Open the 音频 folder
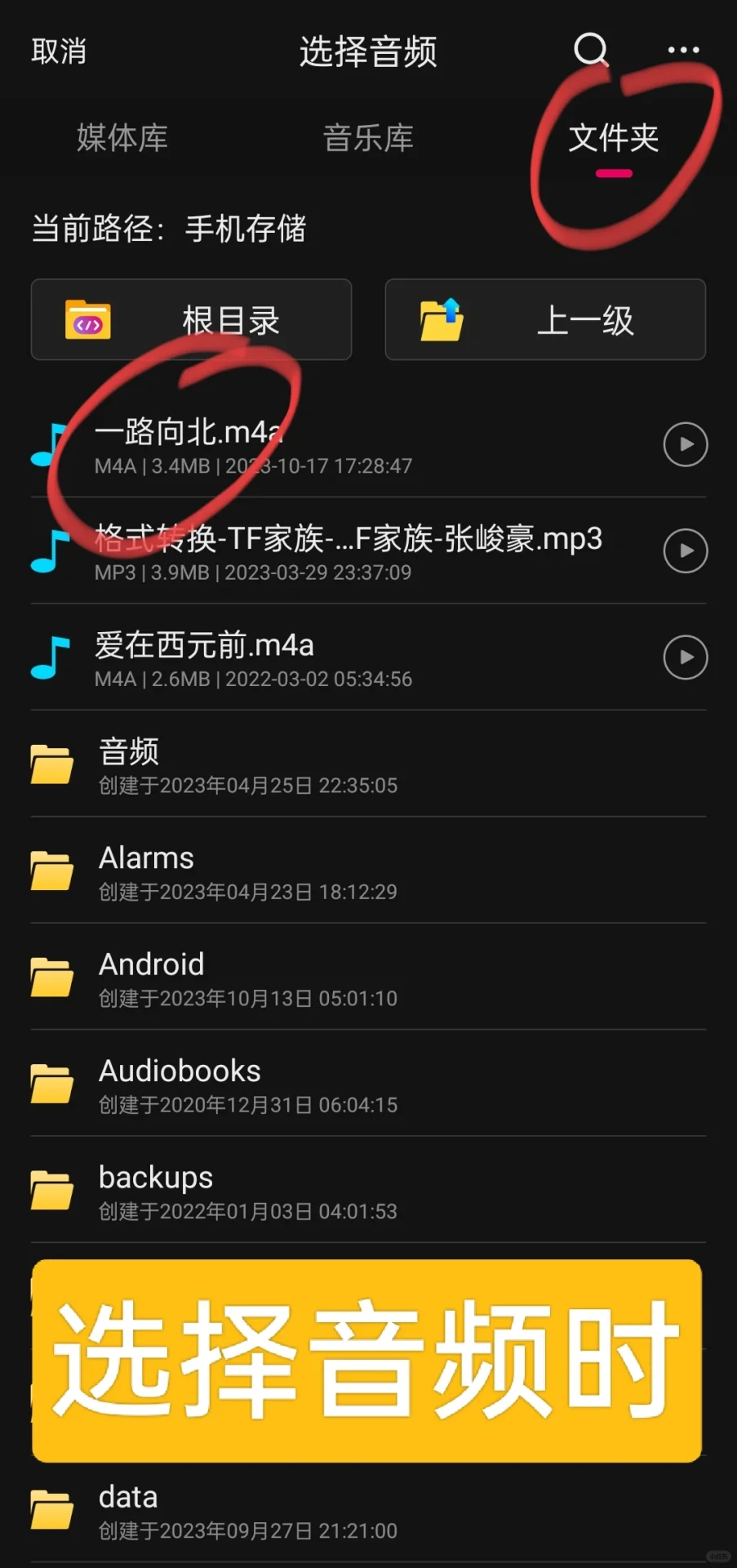 click(326, 764)
